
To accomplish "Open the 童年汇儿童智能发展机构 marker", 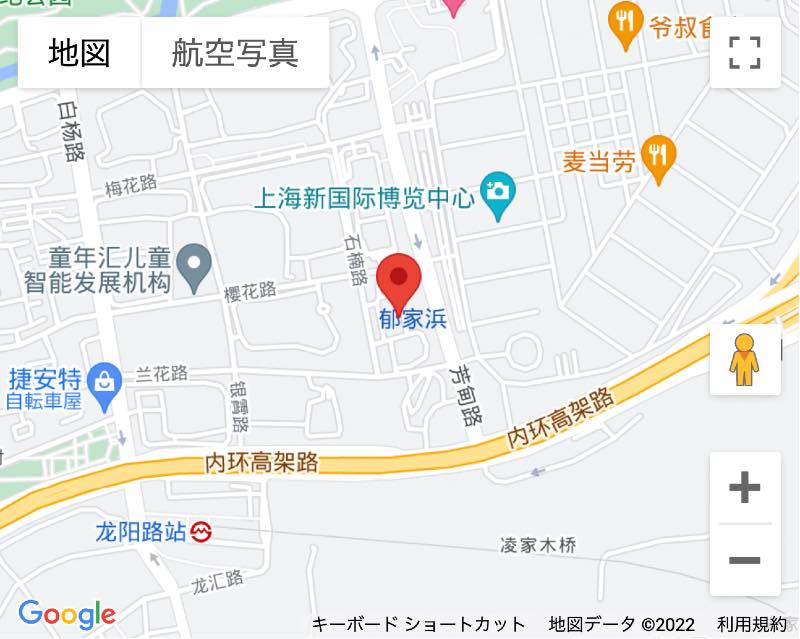I will (x=192, y=265).
